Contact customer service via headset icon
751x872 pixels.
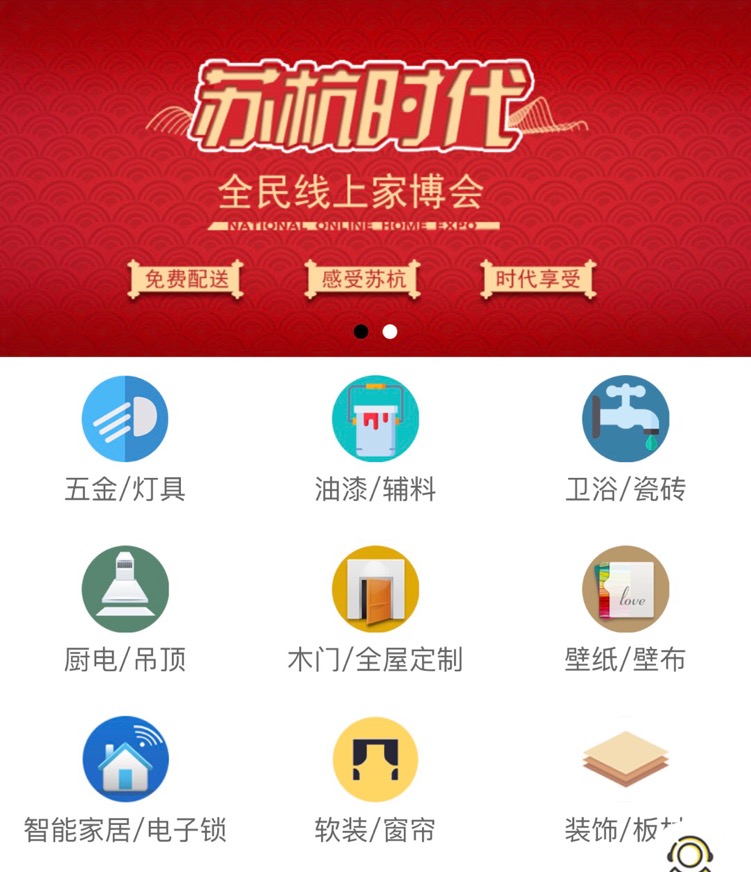pyautogui.click(x=690, y=855)
